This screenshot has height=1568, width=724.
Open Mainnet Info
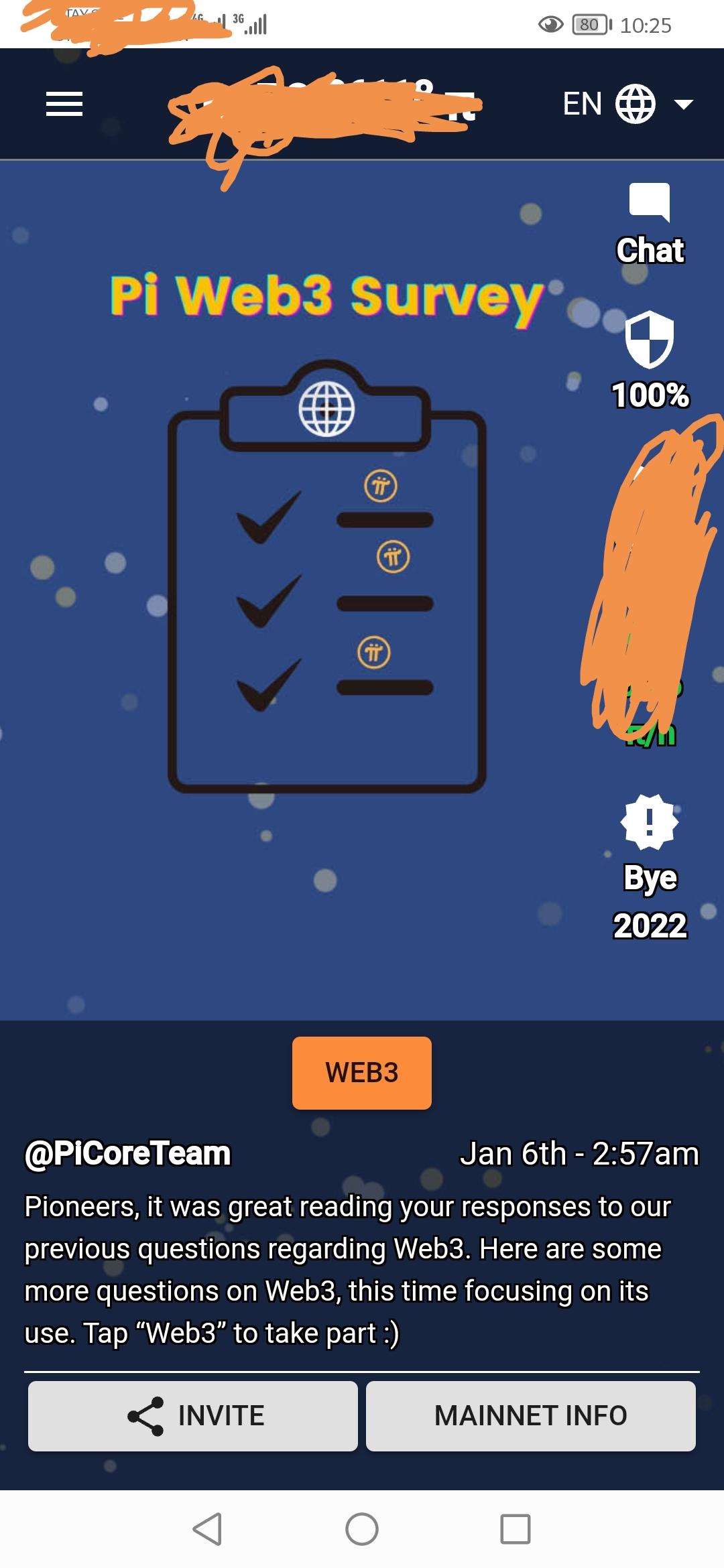[x=530, y=1416]
